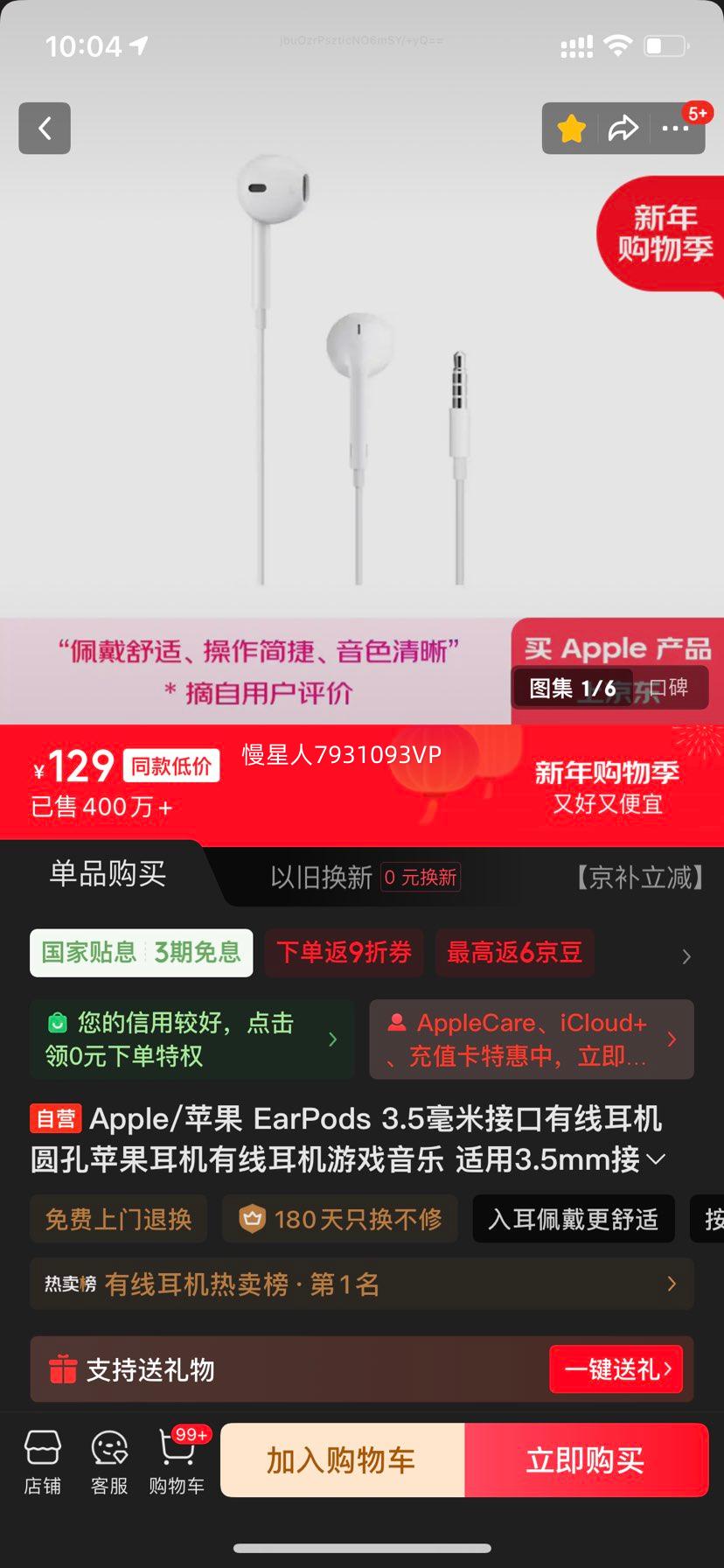Open the 店铺 shop icon

pos(43,1459)
